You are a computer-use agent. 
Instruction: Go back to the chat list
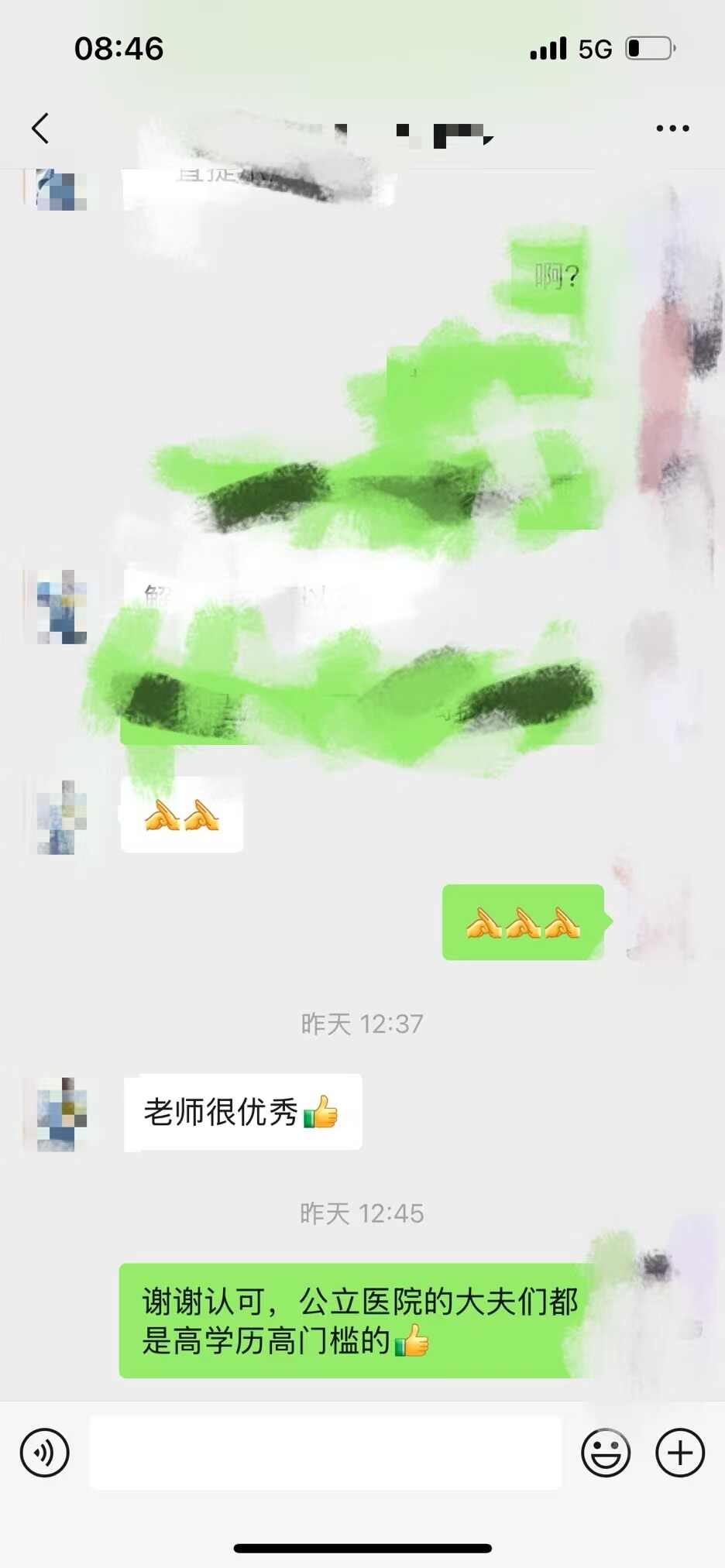40,129
